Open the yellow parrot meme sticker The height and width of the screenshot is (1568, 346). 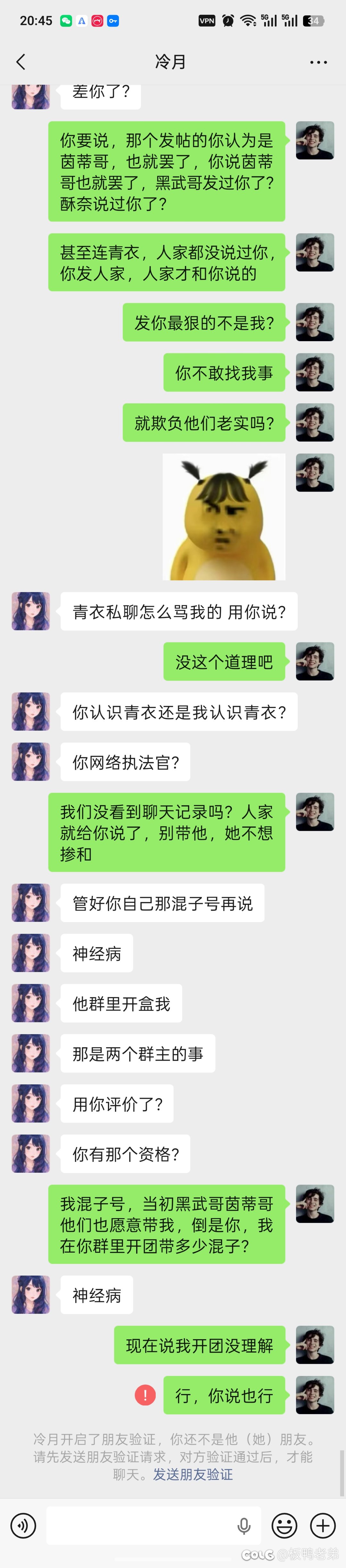224,517
